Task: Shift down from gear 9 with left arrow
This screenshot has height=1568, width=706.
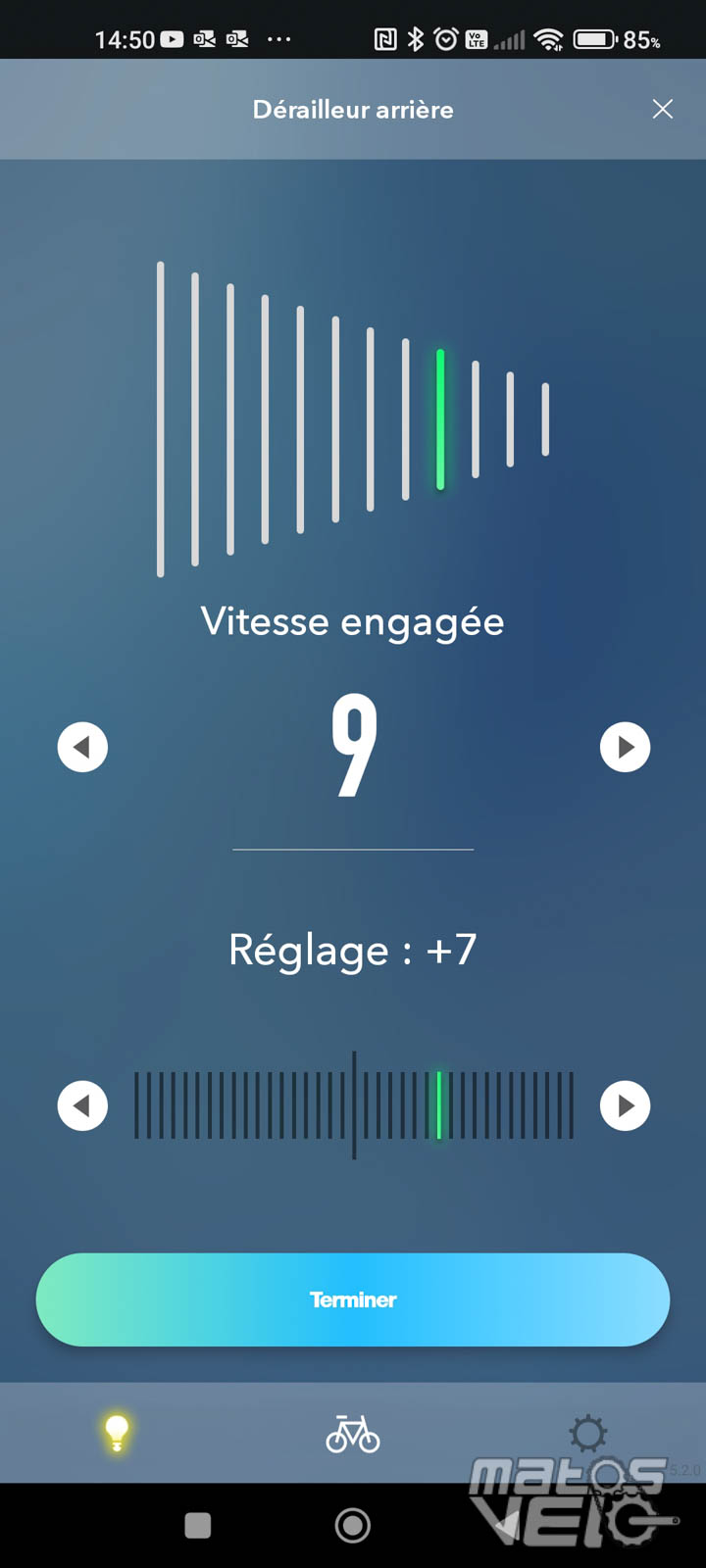Action: [x=82, y=747]
